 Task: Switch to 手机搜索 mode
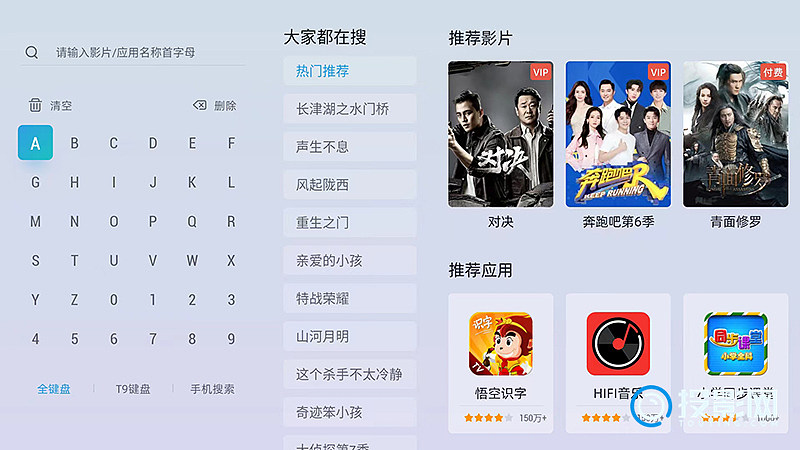[212, 389]
